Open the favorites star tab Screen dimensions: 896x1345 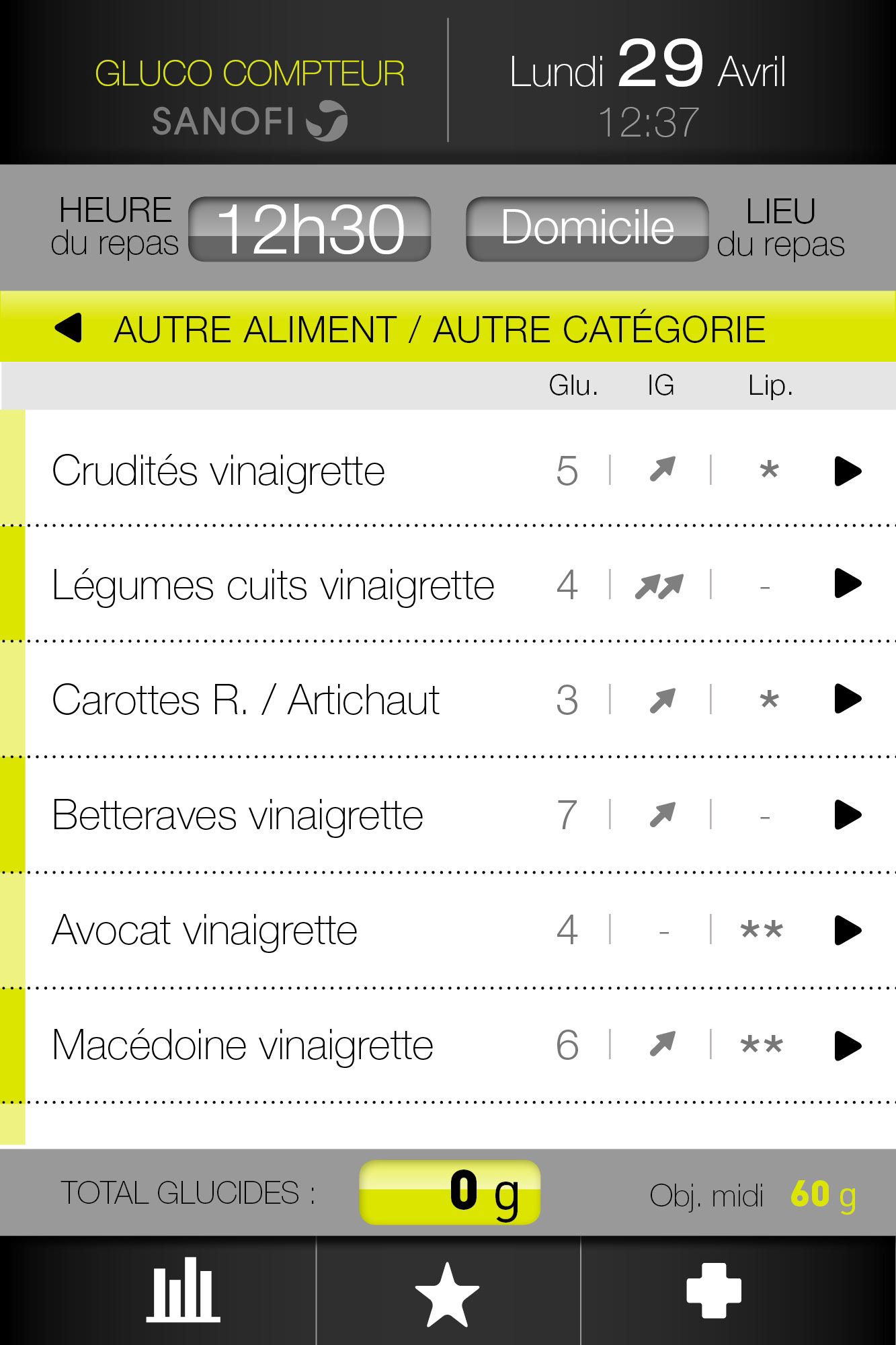pos(448,1293)
